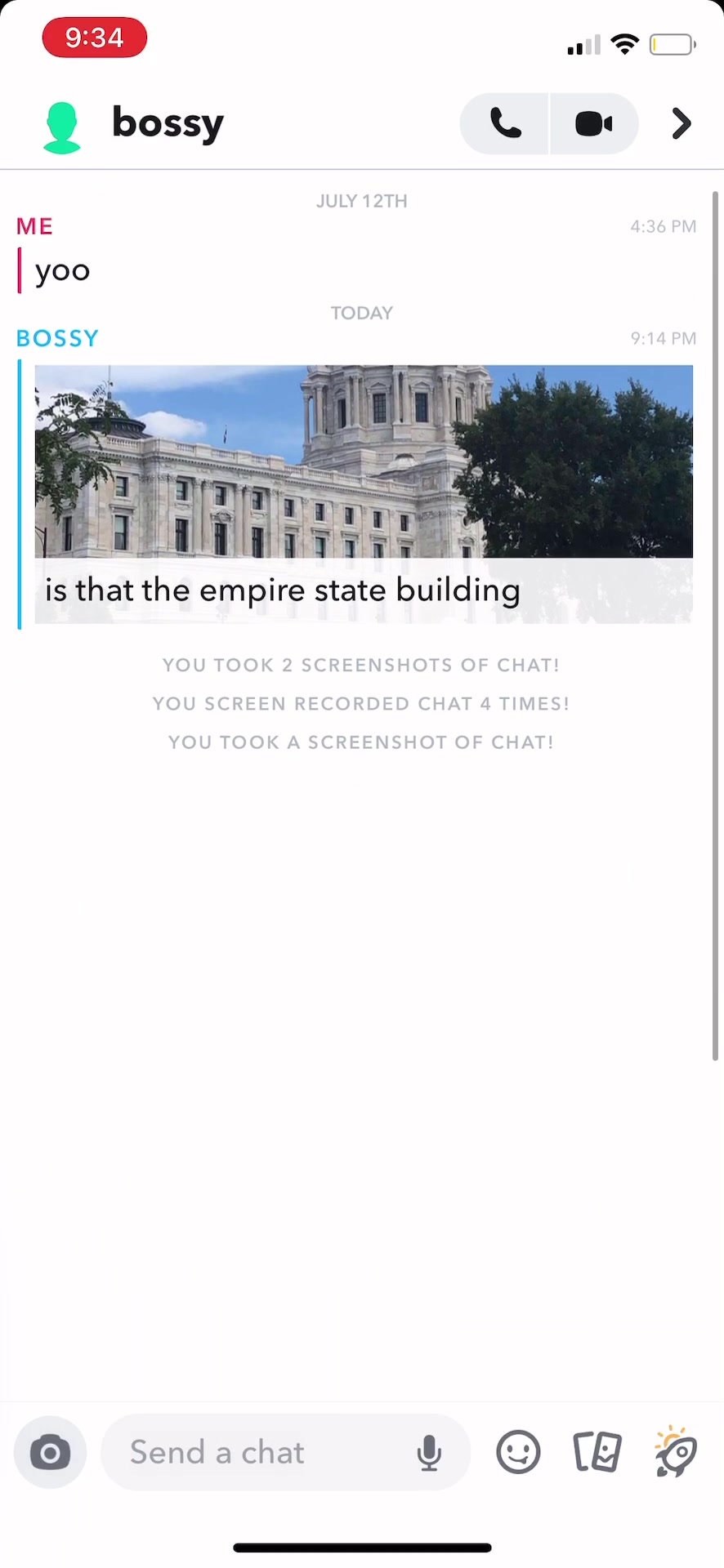Open the photo gallery cards icon
Image resolution: width=724 pixels, height=1568 pixels.
[x=597, y=1453]
